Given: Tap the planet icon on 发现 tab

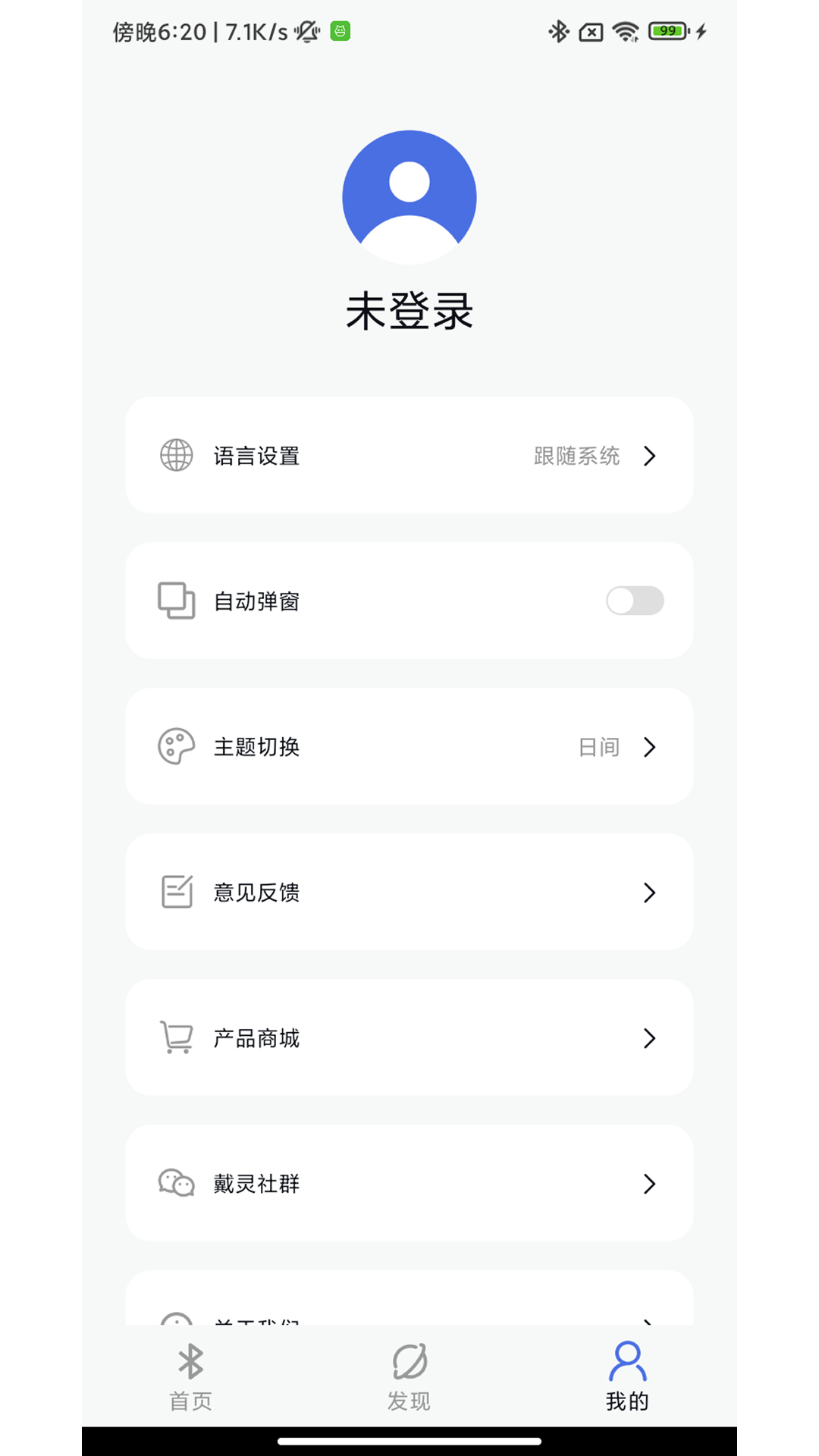Looking at the screenshot, I should pyautogui.click(x=409, y=1363).
